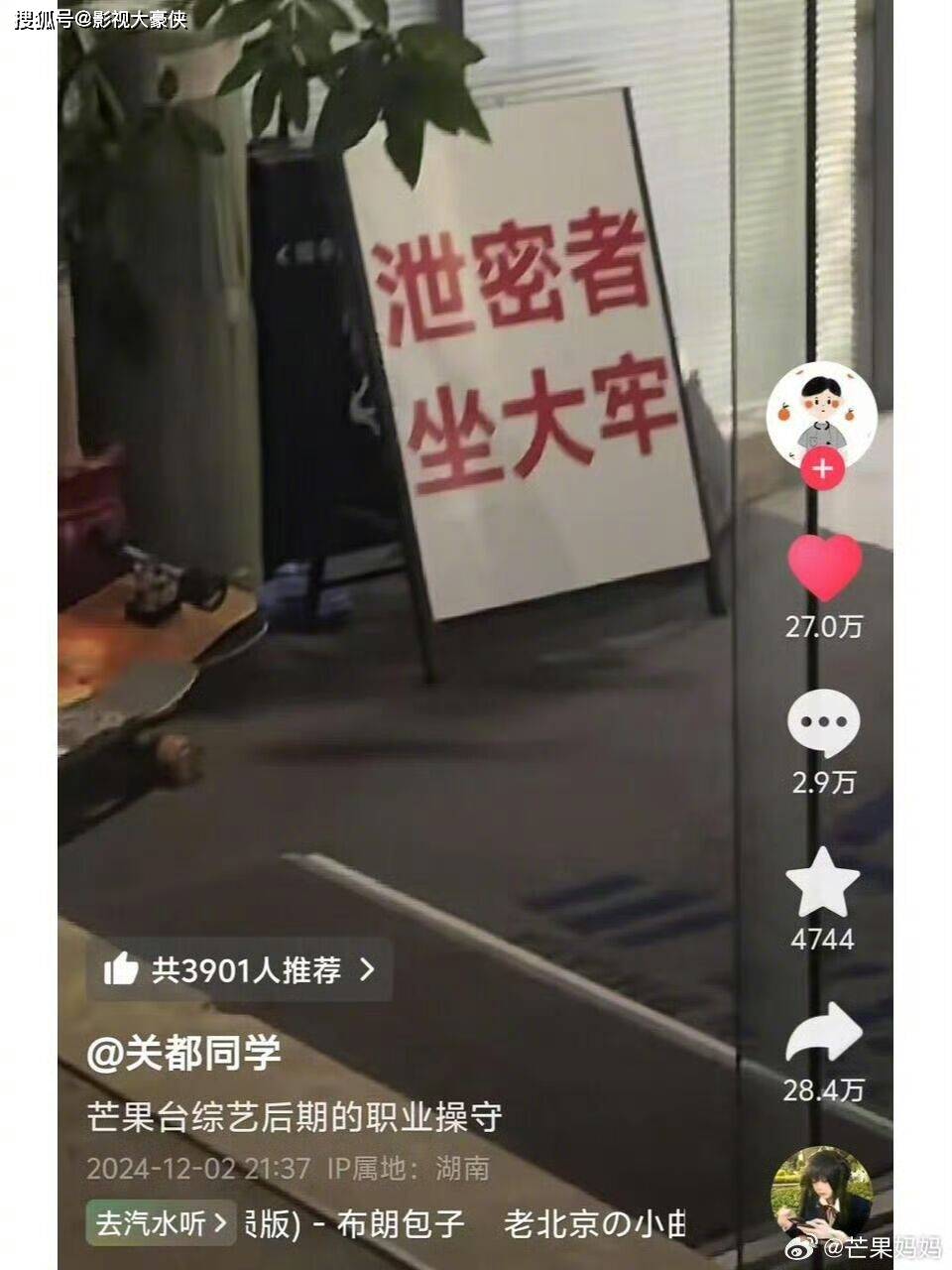Open the comments with 2.9万 replies
952x1270 pixels.
coord(823,723)
